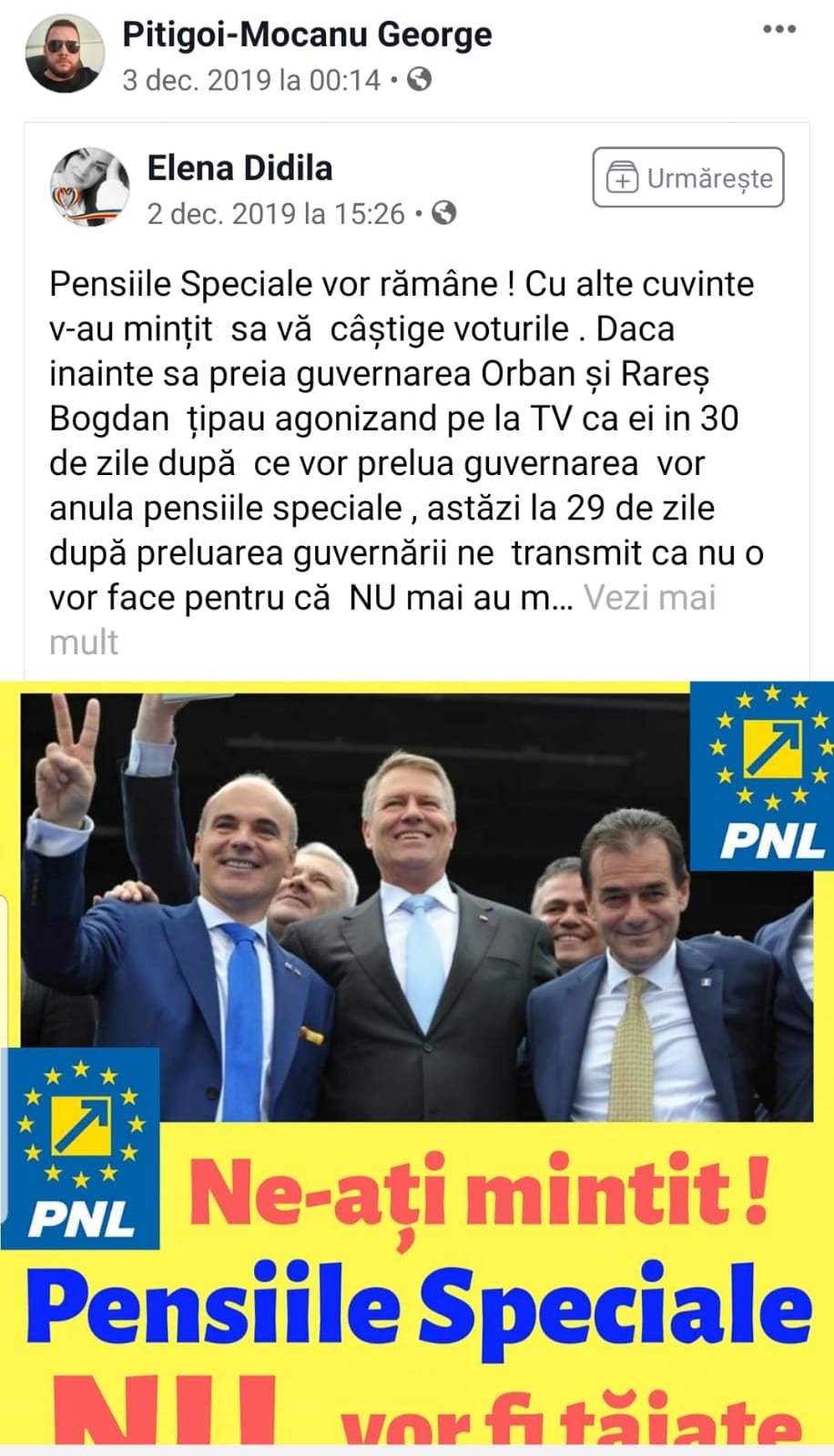Screen dimensions: 834x1456
Task: Tap Pitigoi-Mocanu George's avatar photo
Action: (x=65, y=55)
